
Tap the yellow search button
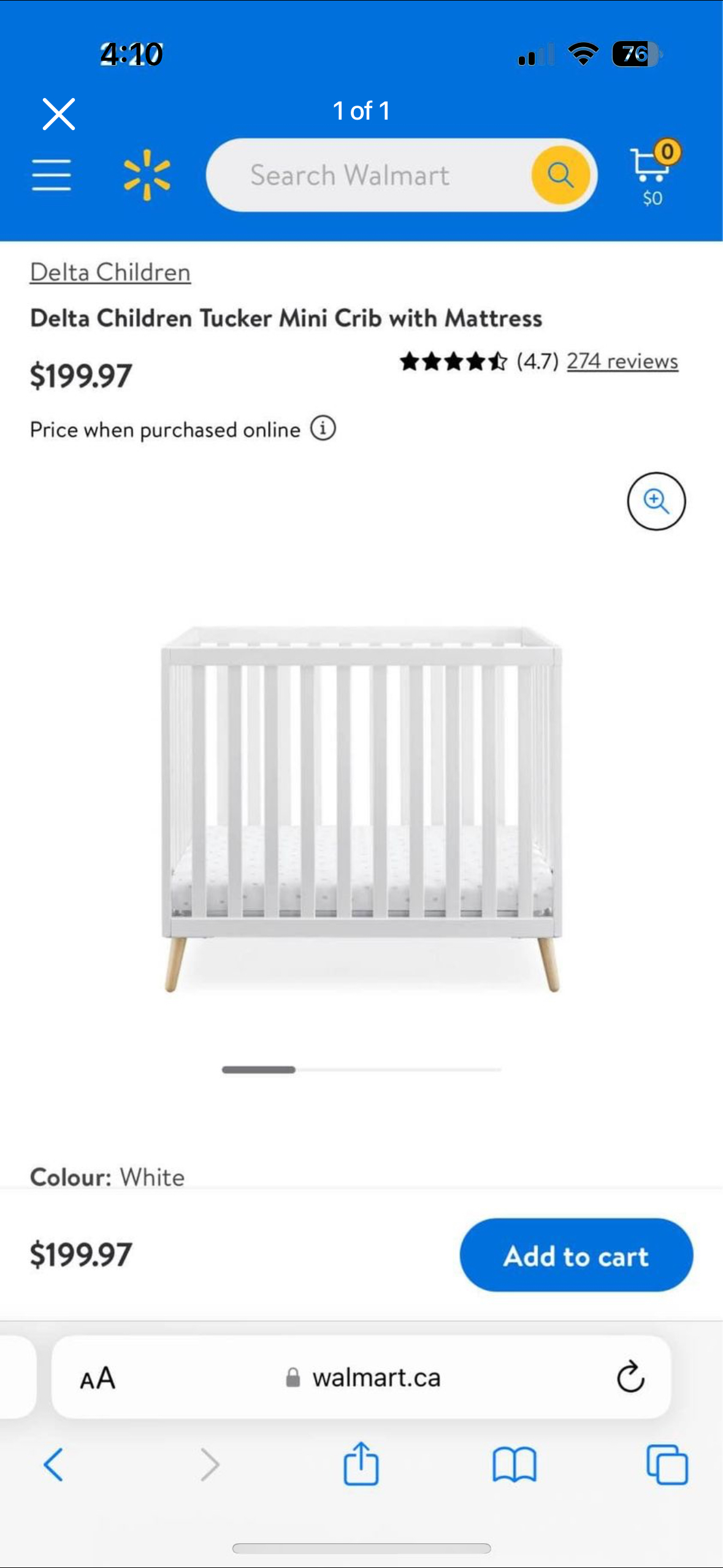coord(560,175)
